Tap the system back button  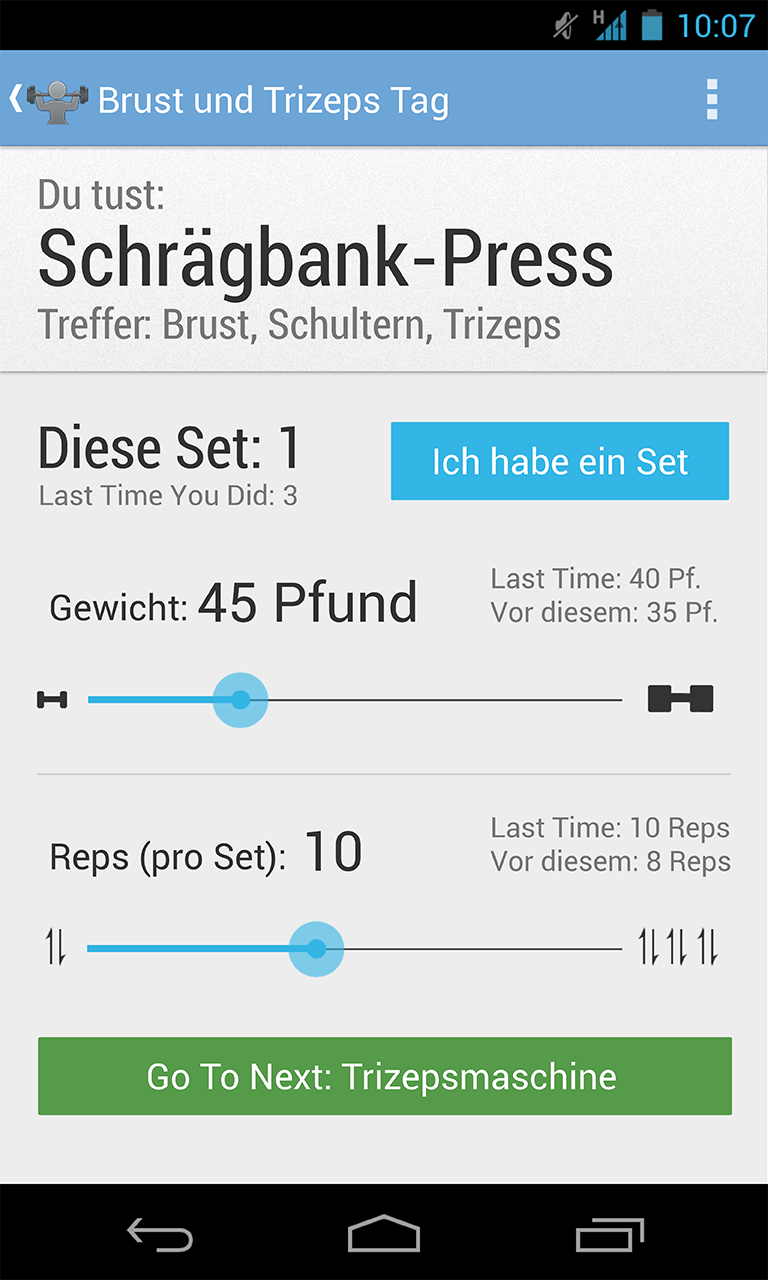point(160,1235)
